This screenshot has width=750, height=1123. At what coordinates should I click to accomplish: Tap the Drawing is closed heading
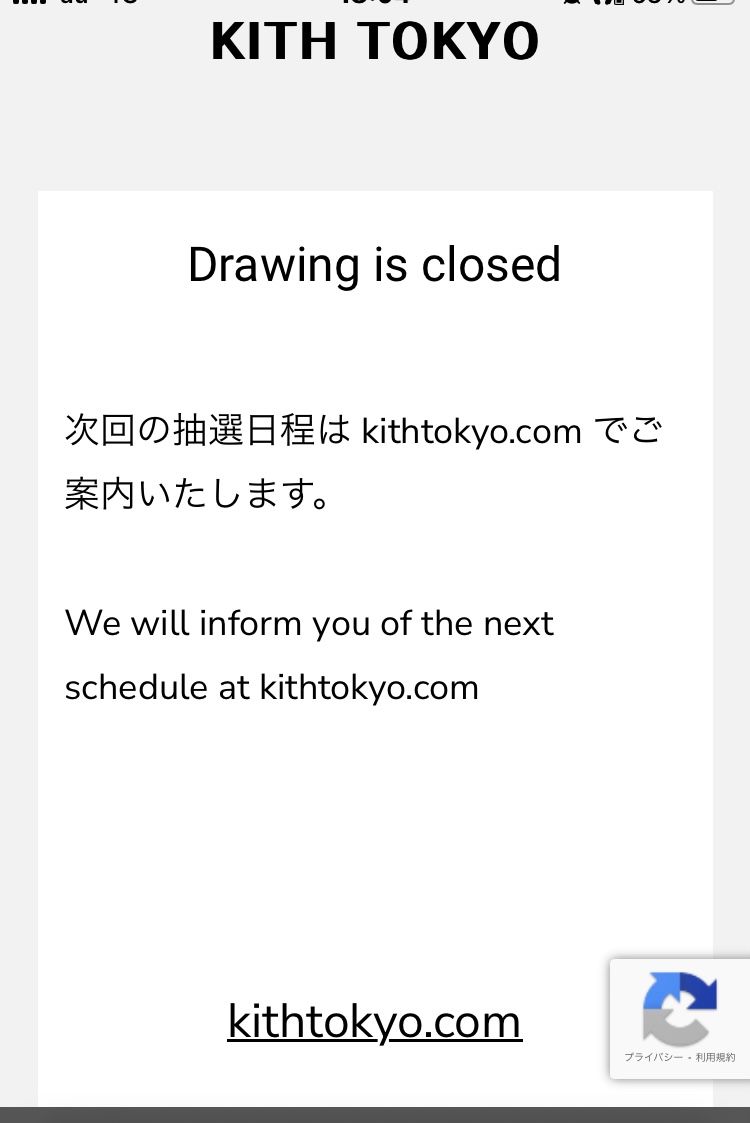coord(374,264)
